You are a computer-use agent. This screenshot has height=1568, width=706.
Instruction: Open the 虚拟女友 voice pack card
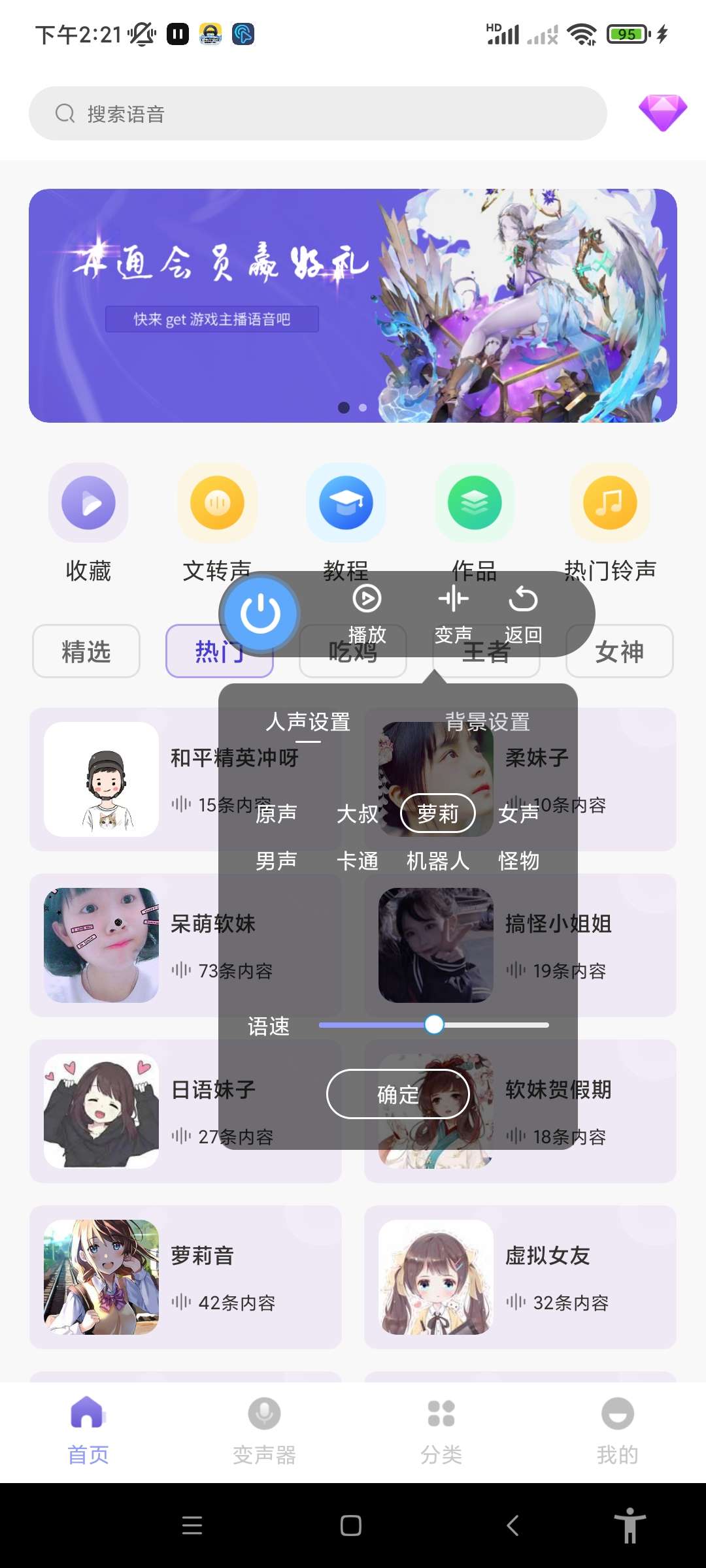click(x=520, y=1277)
